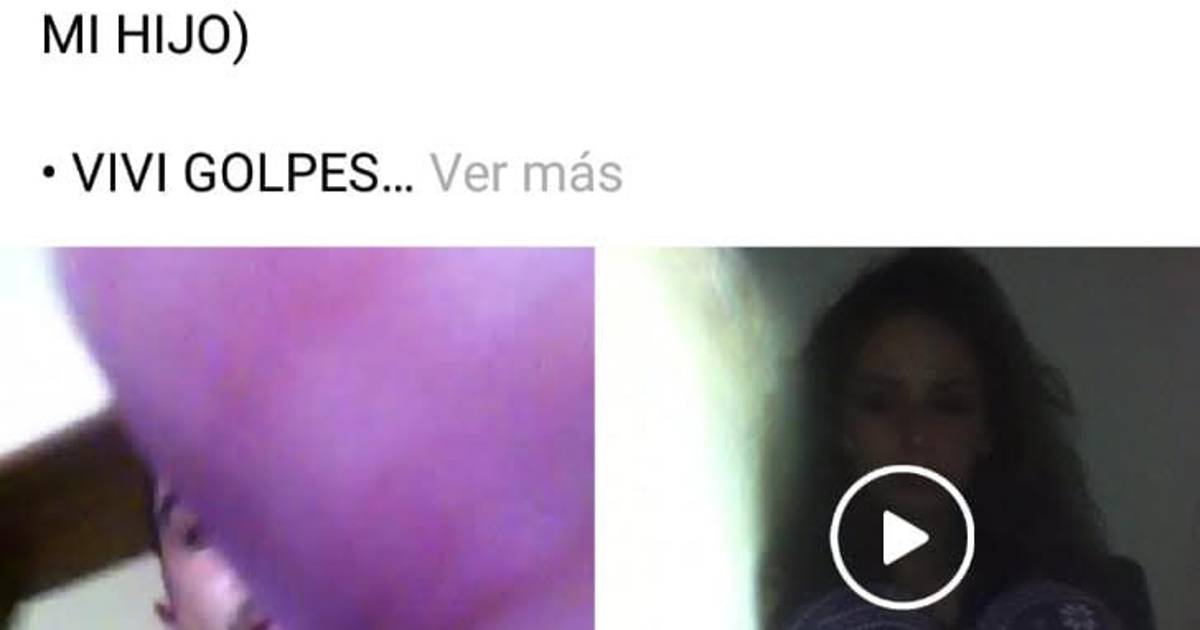Open the purple blurry photo

300,438
